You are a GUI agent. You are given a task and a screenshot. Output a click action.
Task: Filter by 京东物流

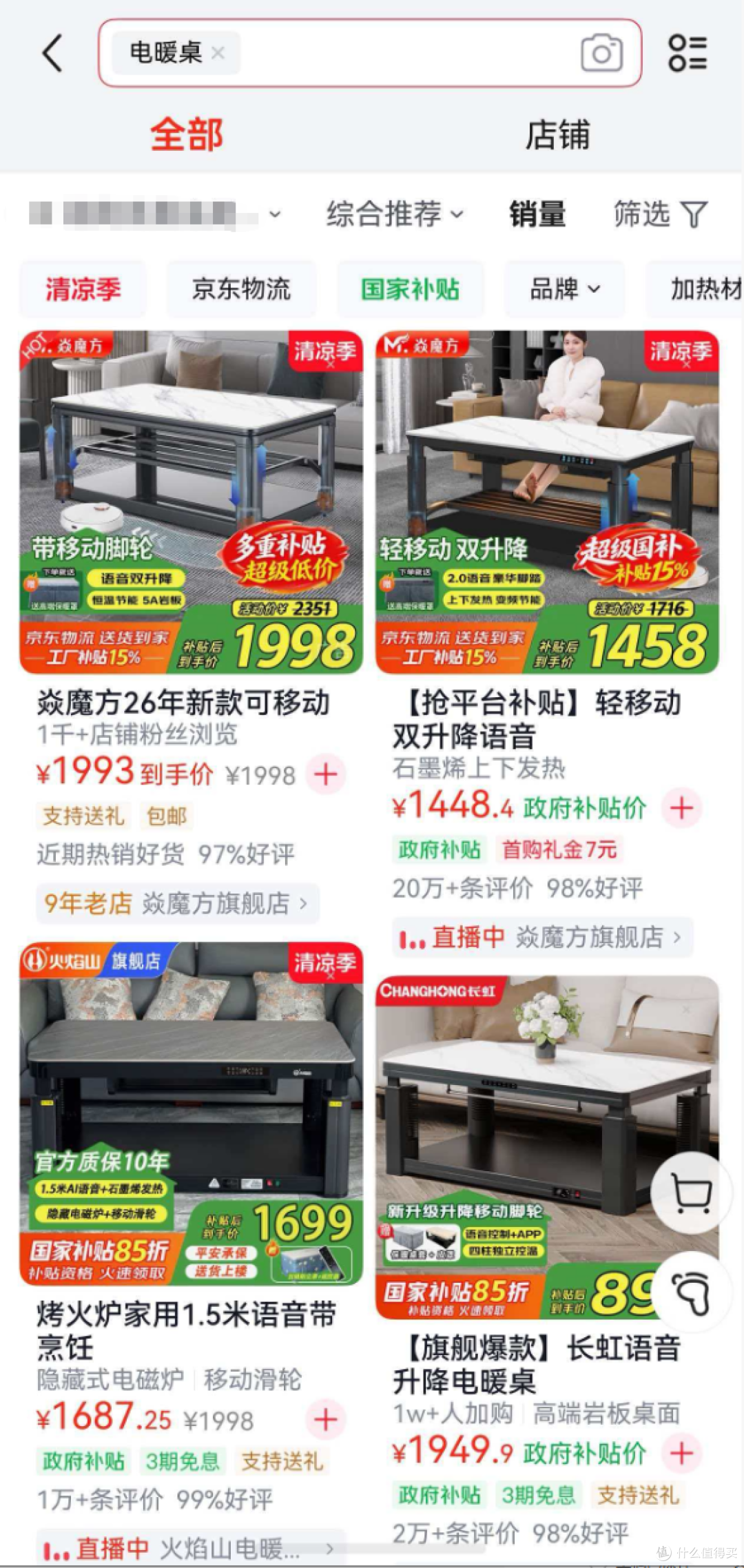tap(241, 289)
